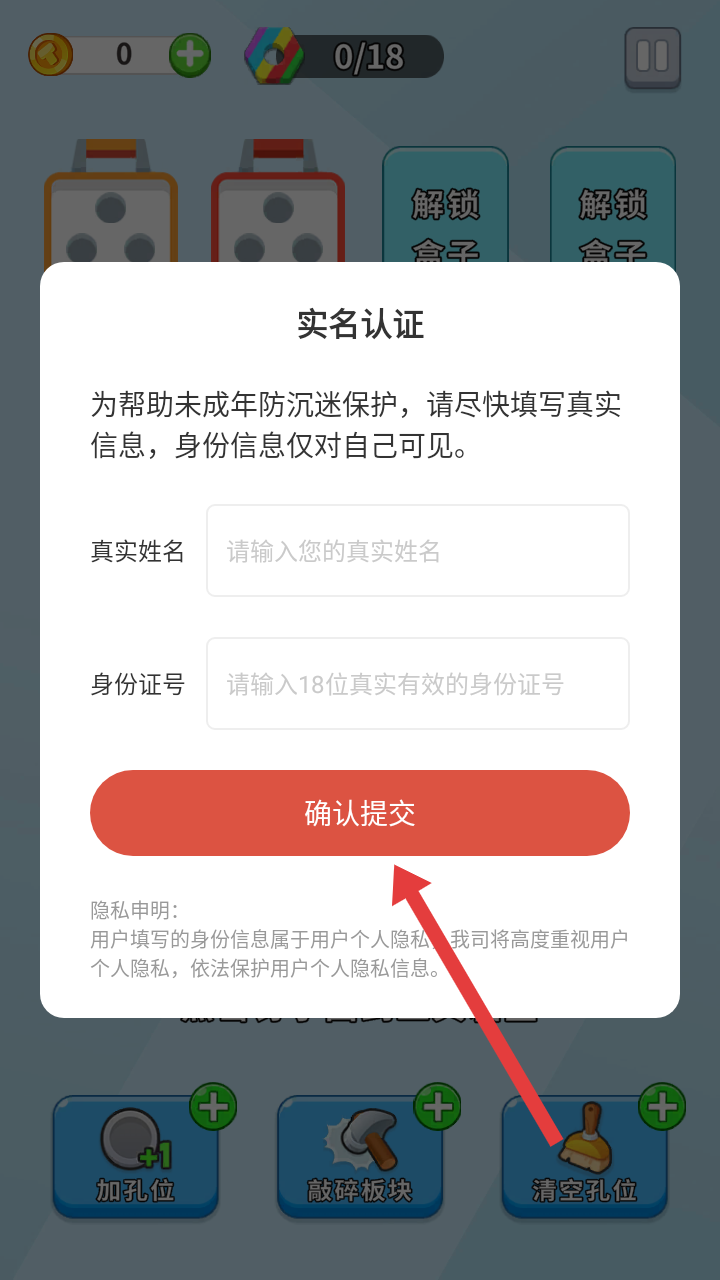Use the 敲碎板块 hammer power-up
This screenshot has width=720, height=1280.
point(360,1158)
